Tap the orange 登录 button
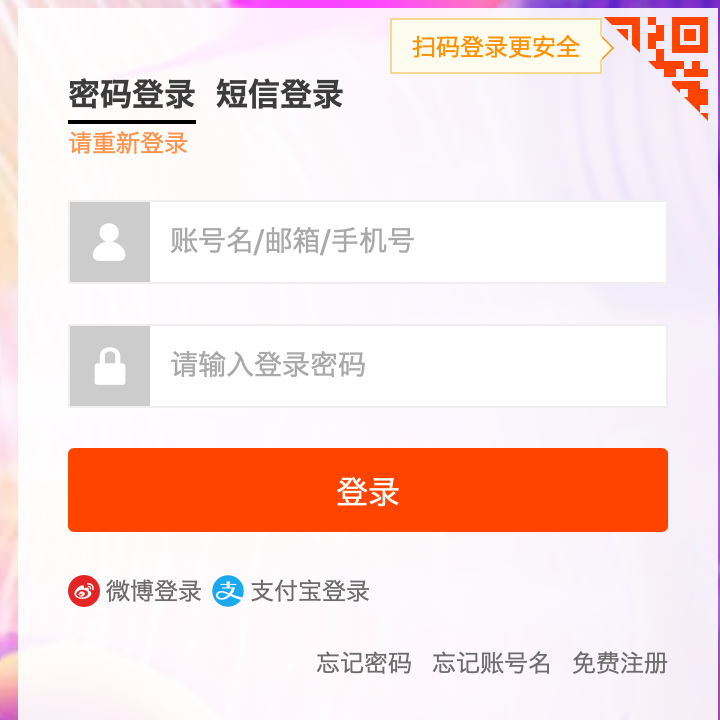The width and height of the screenshot is (720, 720). click(368, 490)
